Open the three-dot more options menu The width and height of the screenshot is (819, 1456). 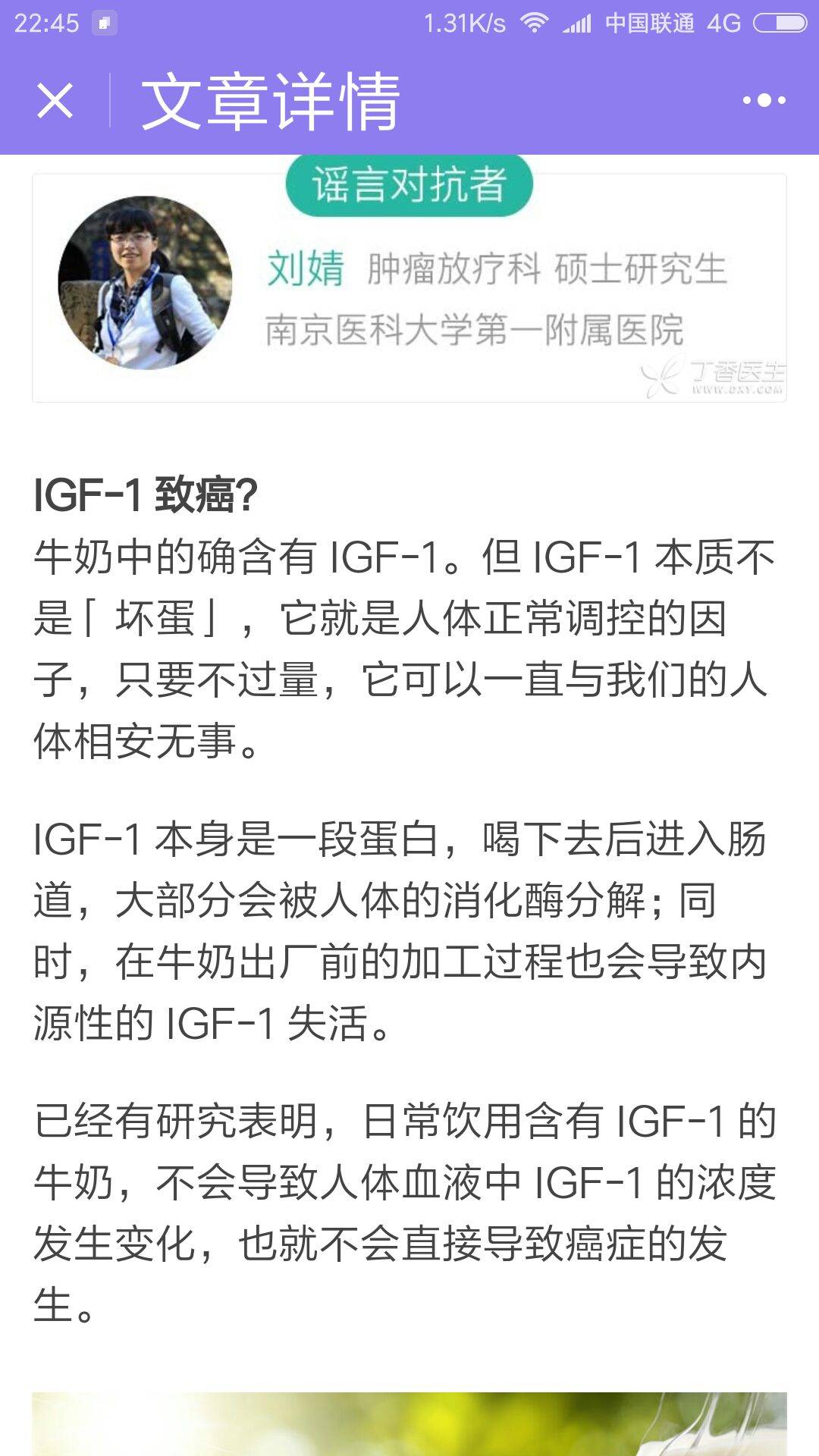click(764, 100)
